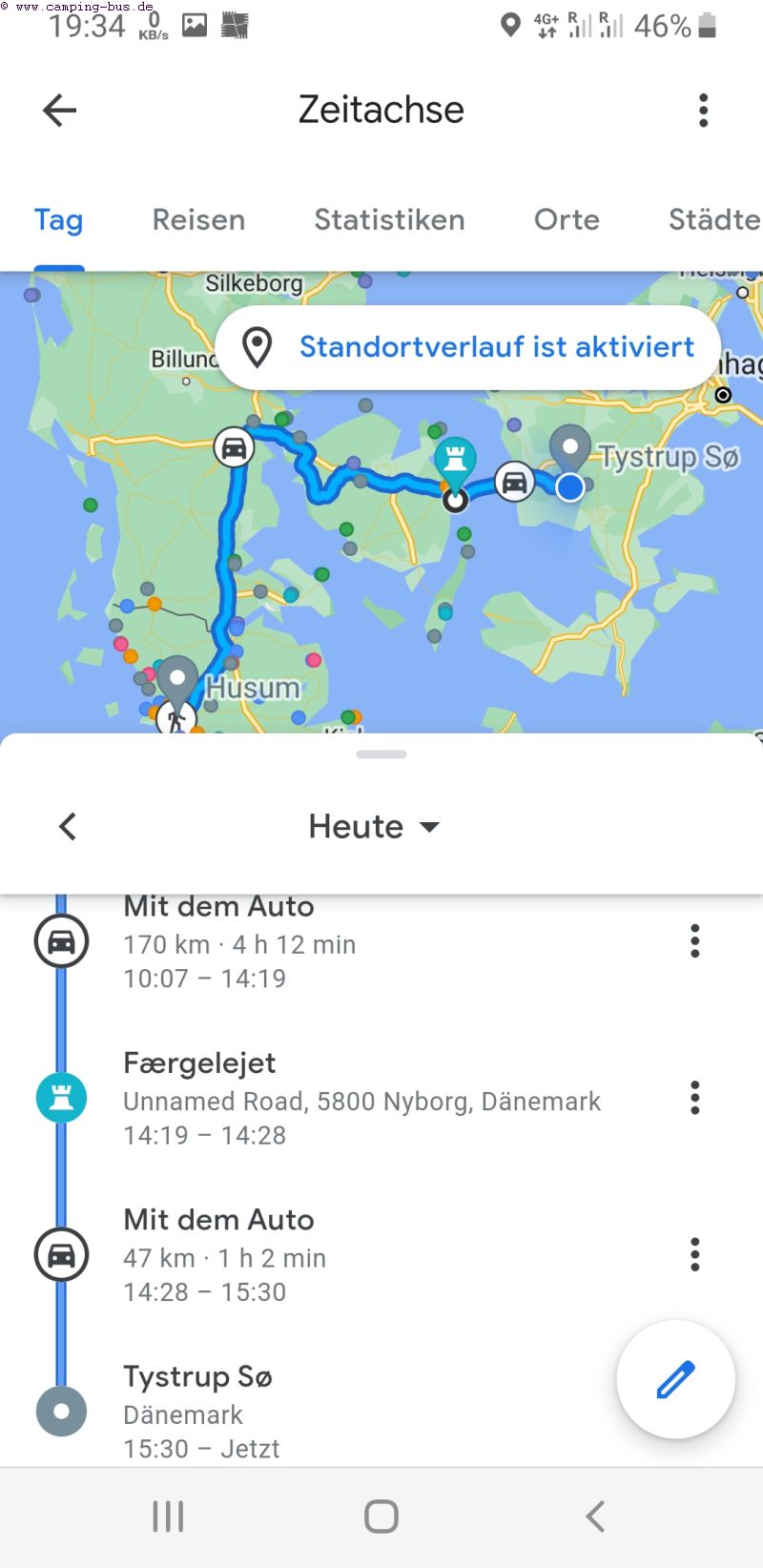Edit the timeline with the pencil button
This screenshot has width=763, height=1568.
675,1379
